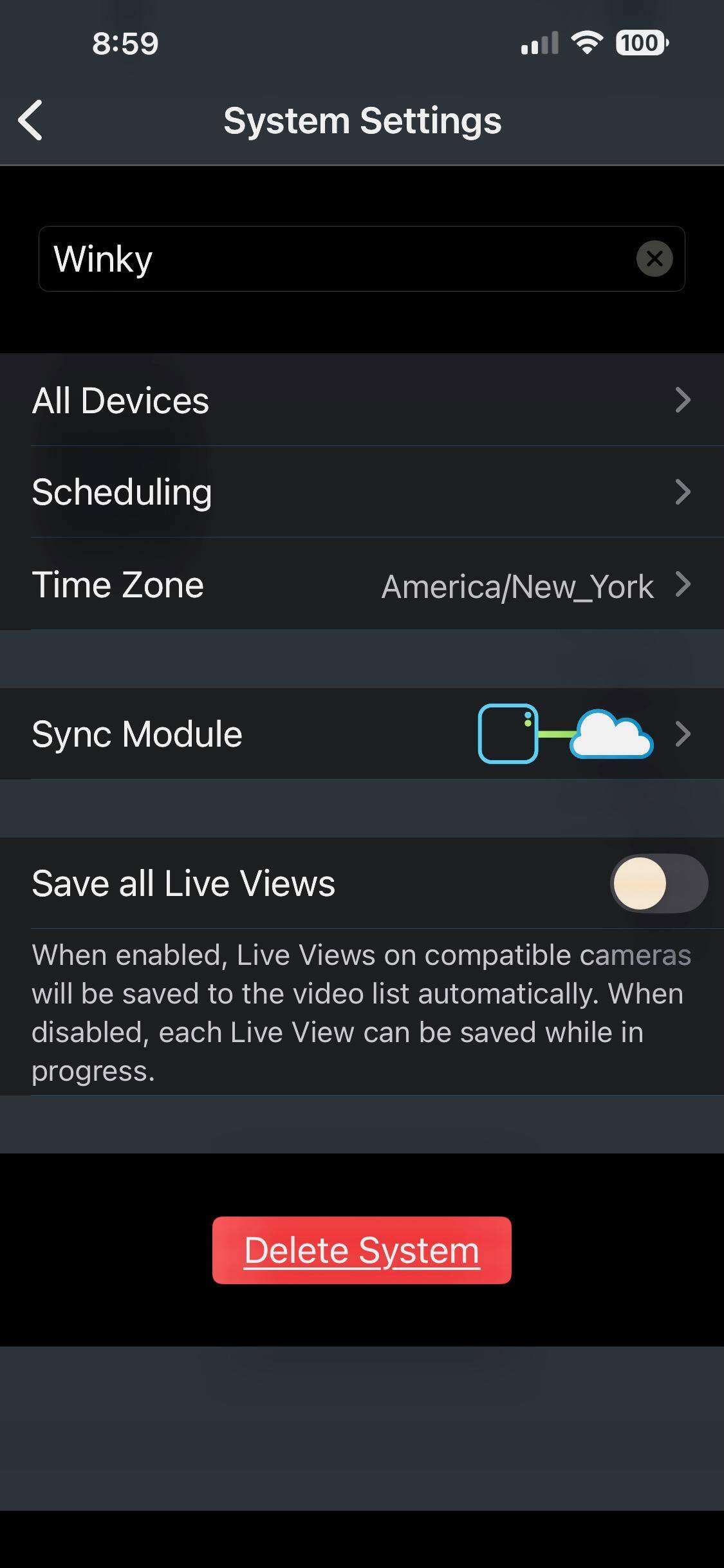Open All Devices
724x1568 pixels.
click(x=362, y=400)
